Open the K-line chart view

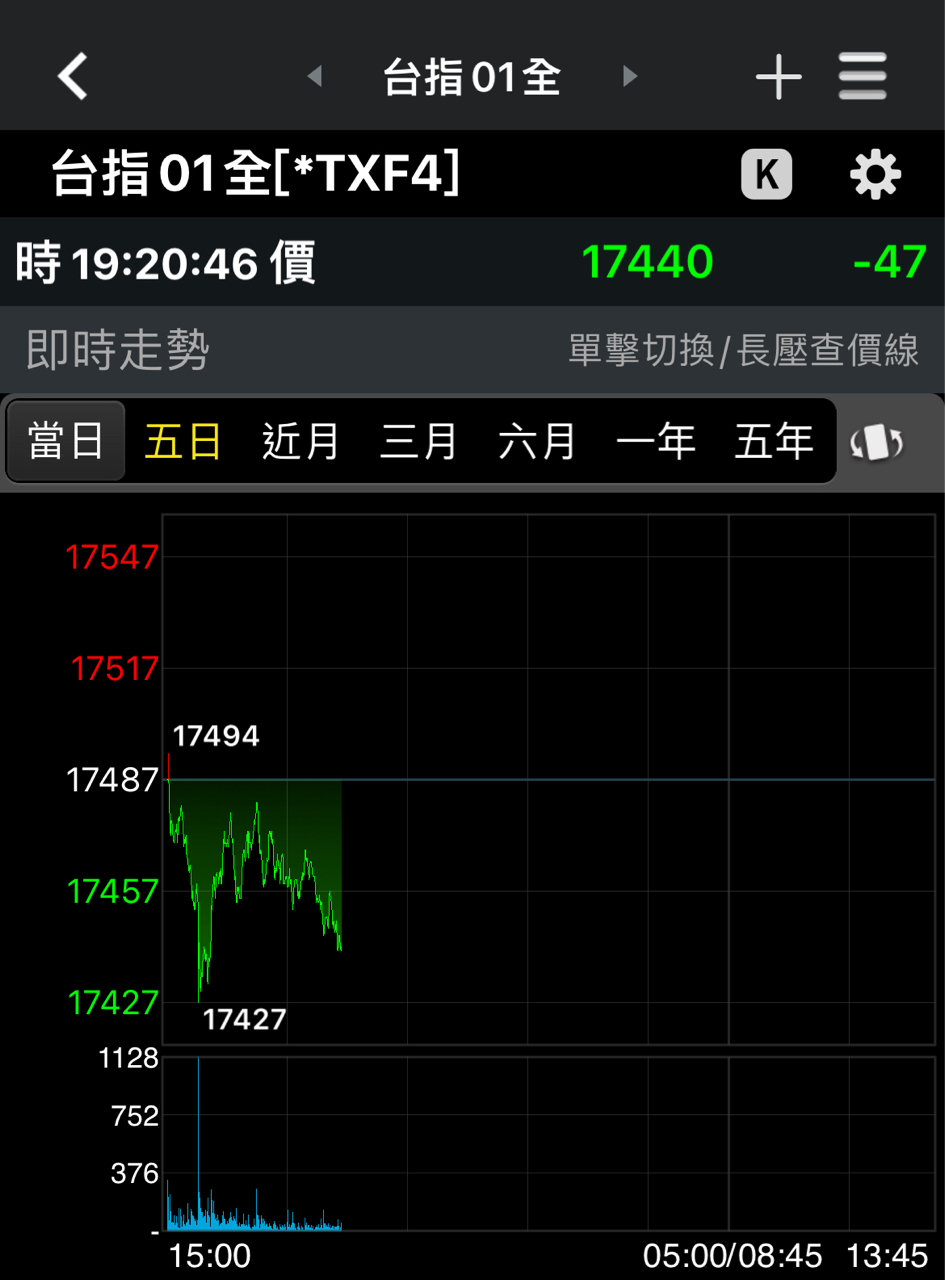click(x=766, y=174)
